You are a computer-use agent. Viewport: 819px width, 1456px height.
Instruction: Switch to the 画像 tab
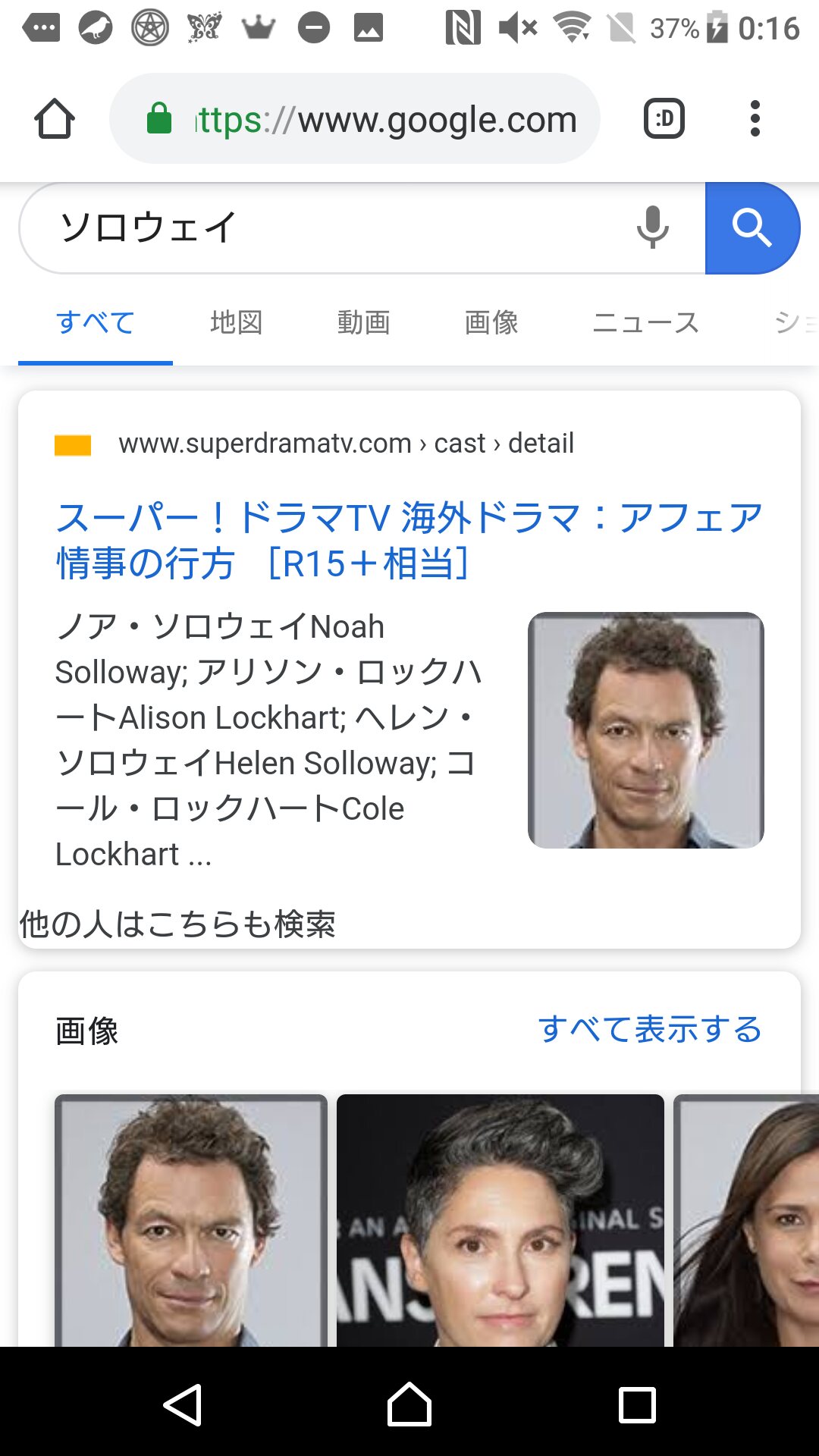tap(491, 322)
